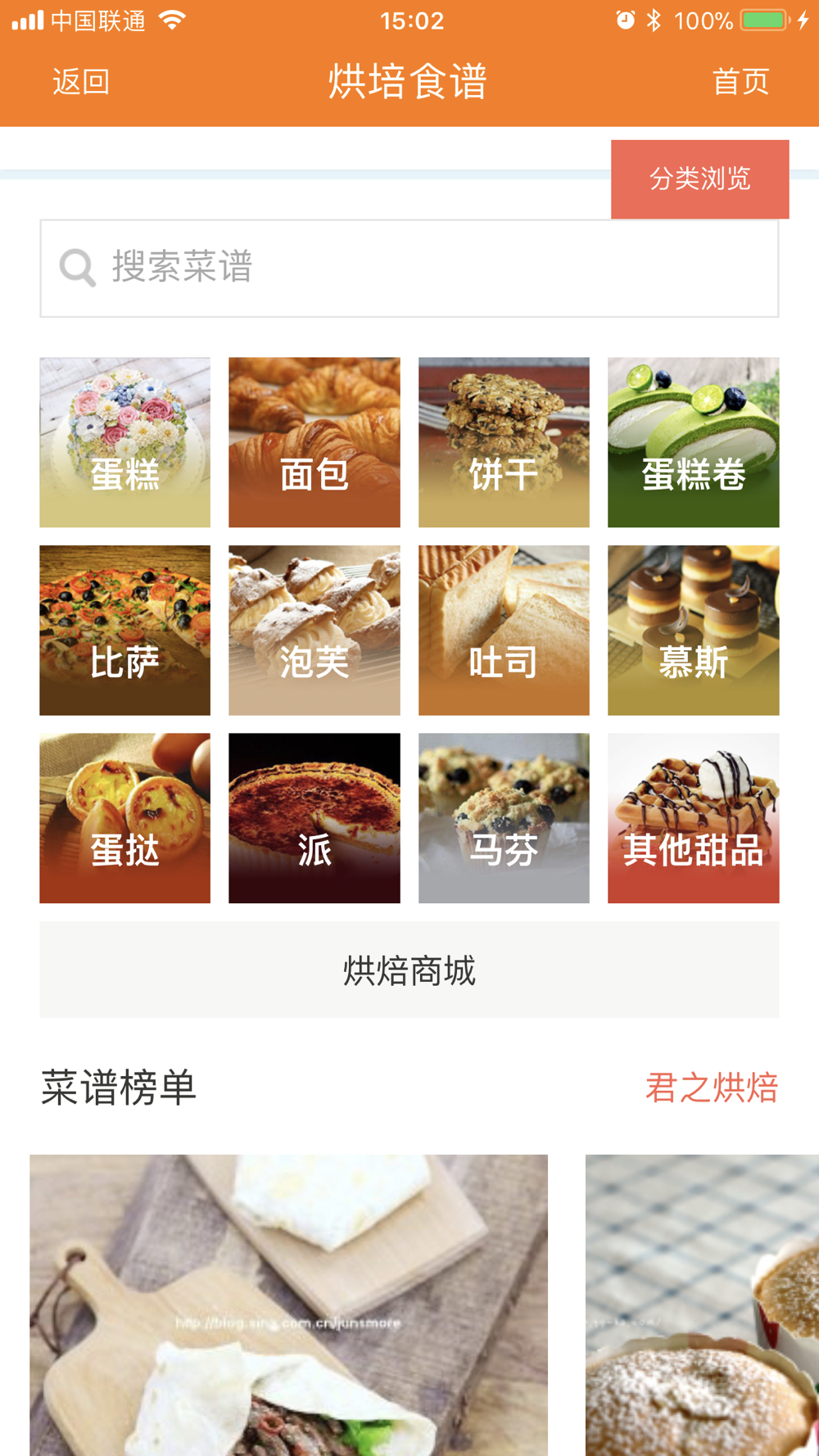The width and height of the screenshot is (819, 1456).
Task: View 马芬 recipes
Action: tap(504, 818)
